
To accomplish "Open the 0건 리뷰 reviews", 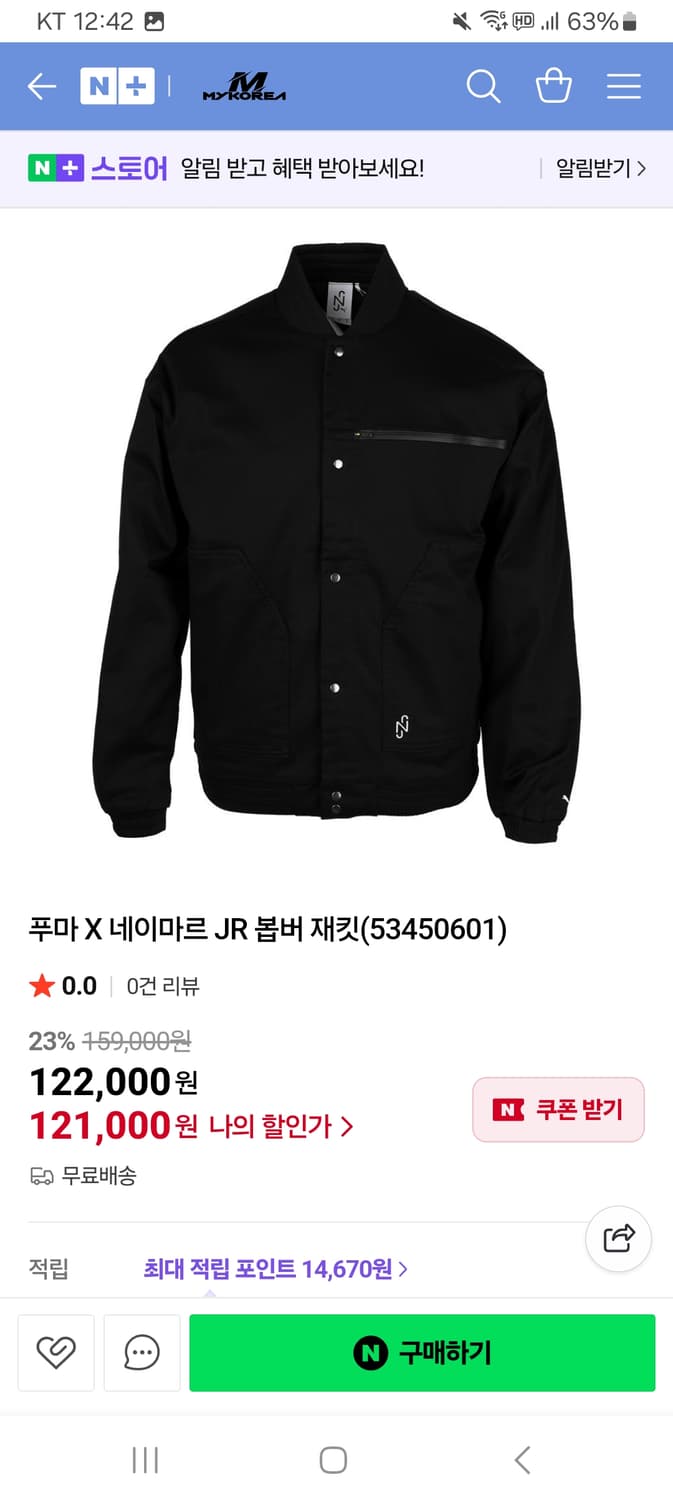I will pyautogui.click(x=163, y=986).
